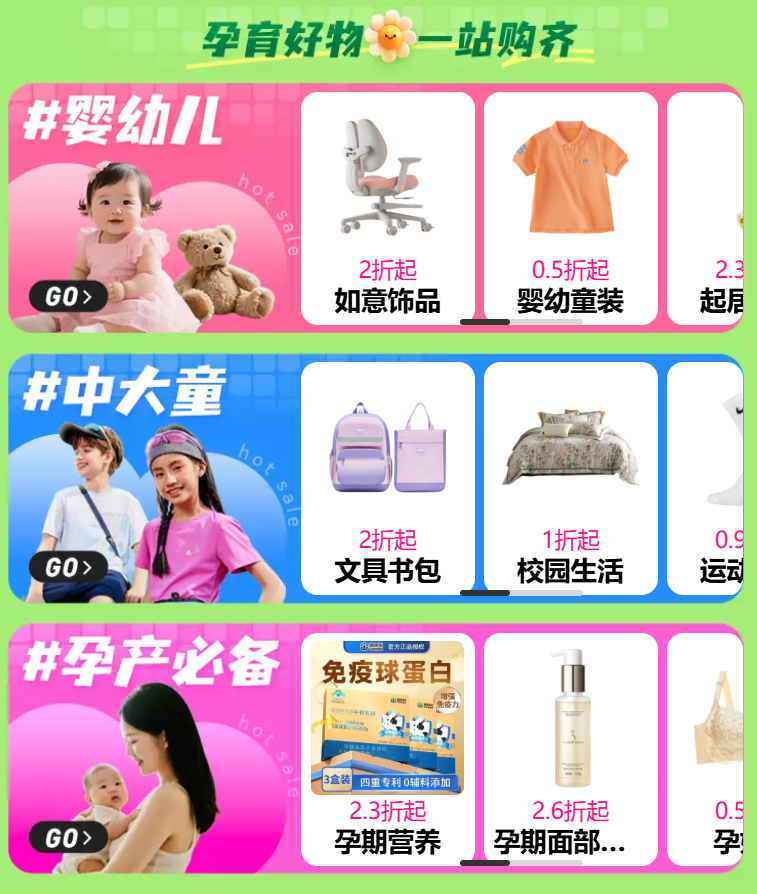
Task: Open the 校园生活 bedding card
Action: pos(570,478)
